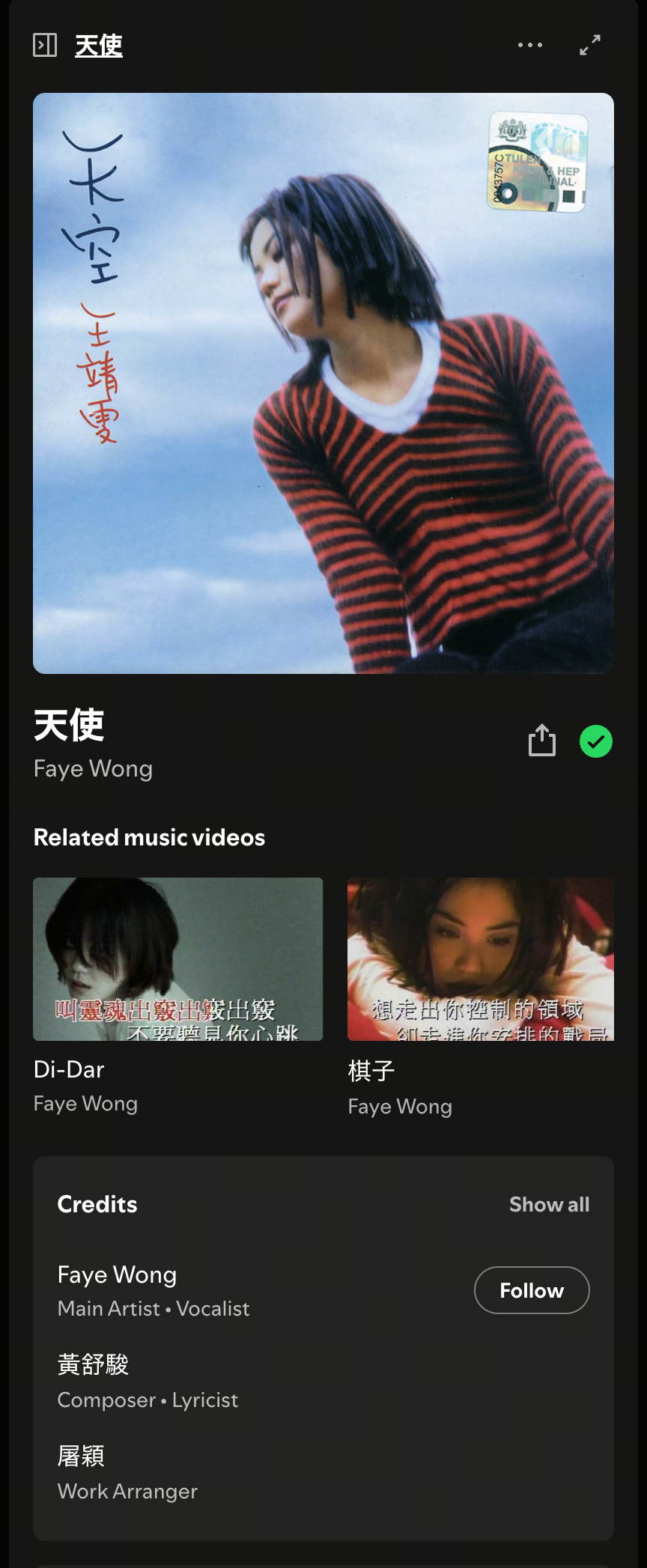Open the 天使 title link in header
The width and height of the screenshot is (647, 1568).
tap(99, 46)
